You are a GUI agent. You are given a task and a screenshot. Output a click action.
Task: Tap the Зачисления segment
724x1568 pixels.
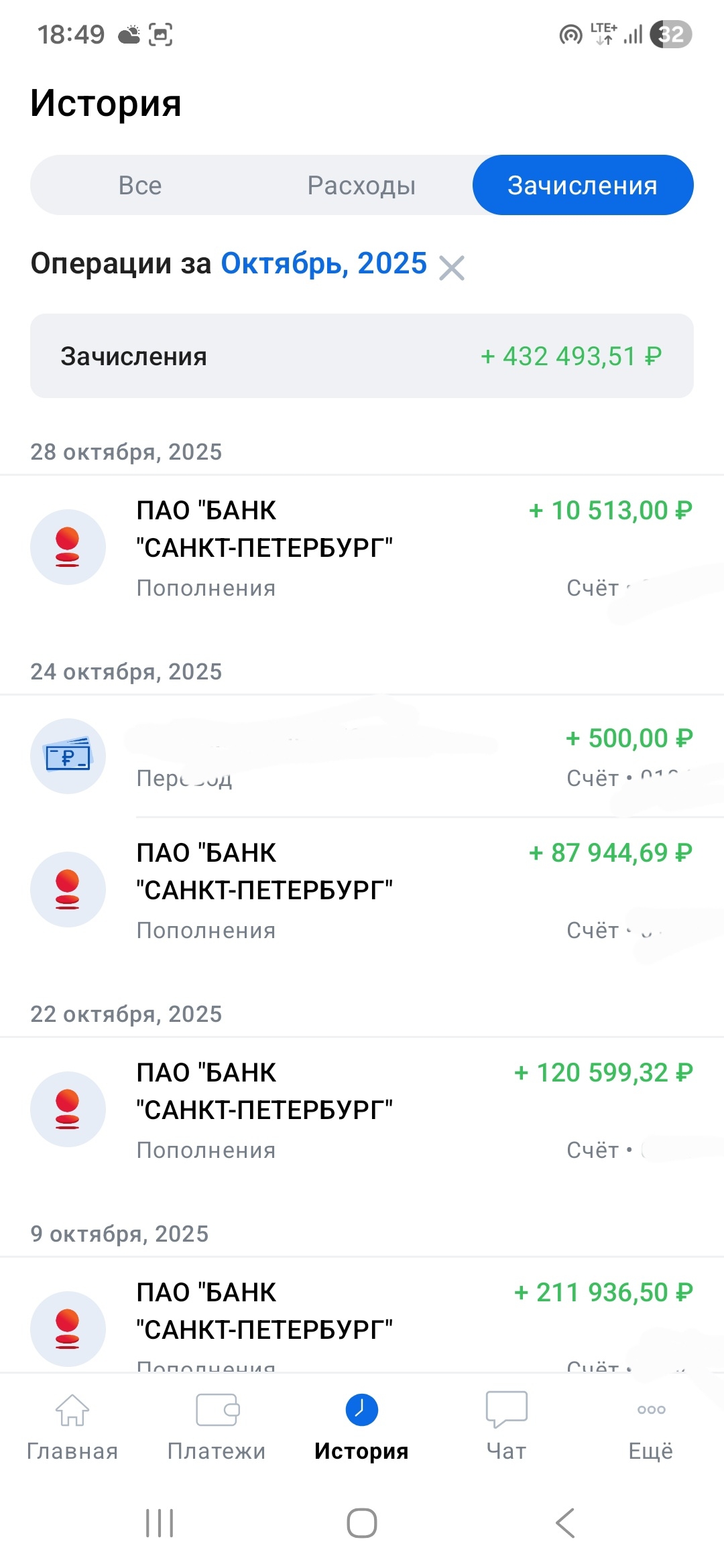[x=583, y=186]
